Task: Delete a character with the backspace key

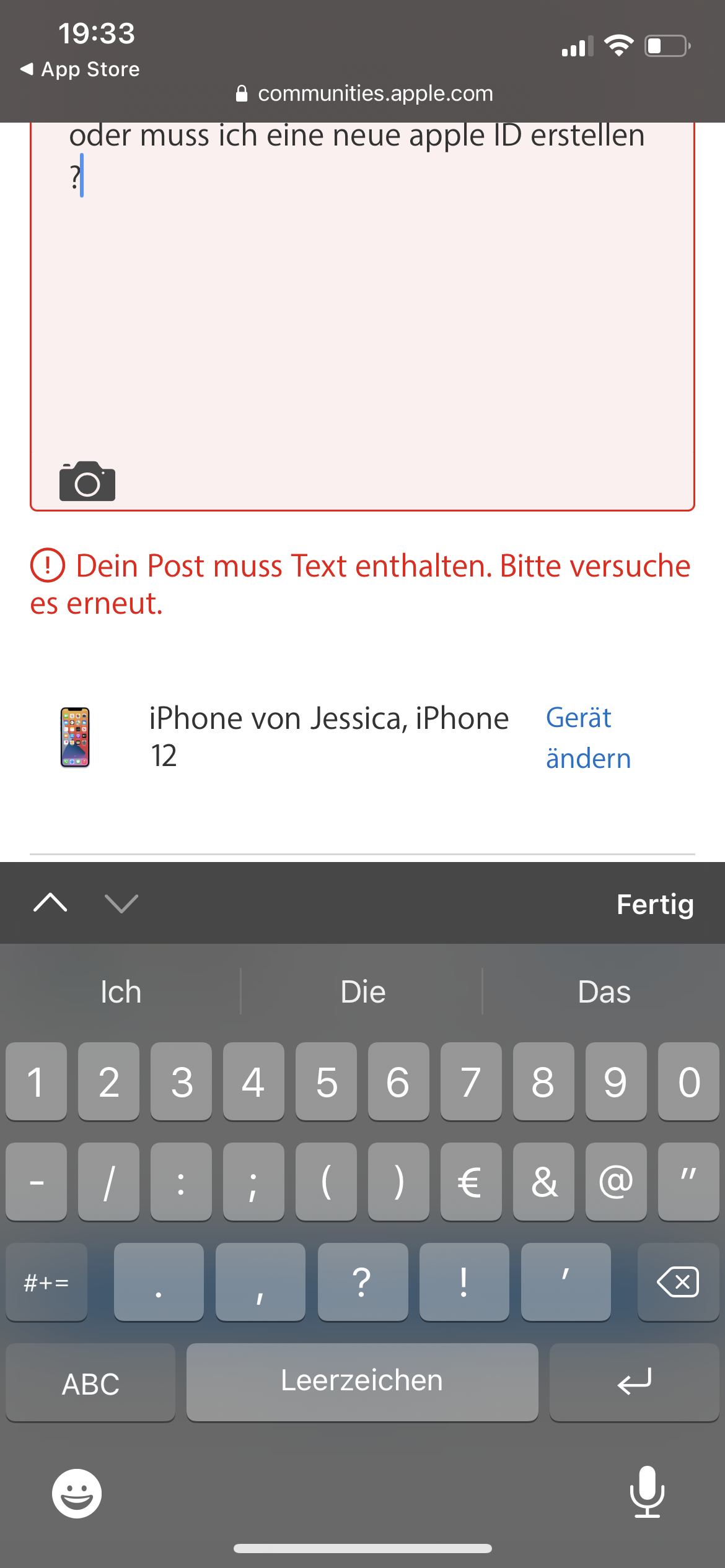Action: coord(677,1281)
